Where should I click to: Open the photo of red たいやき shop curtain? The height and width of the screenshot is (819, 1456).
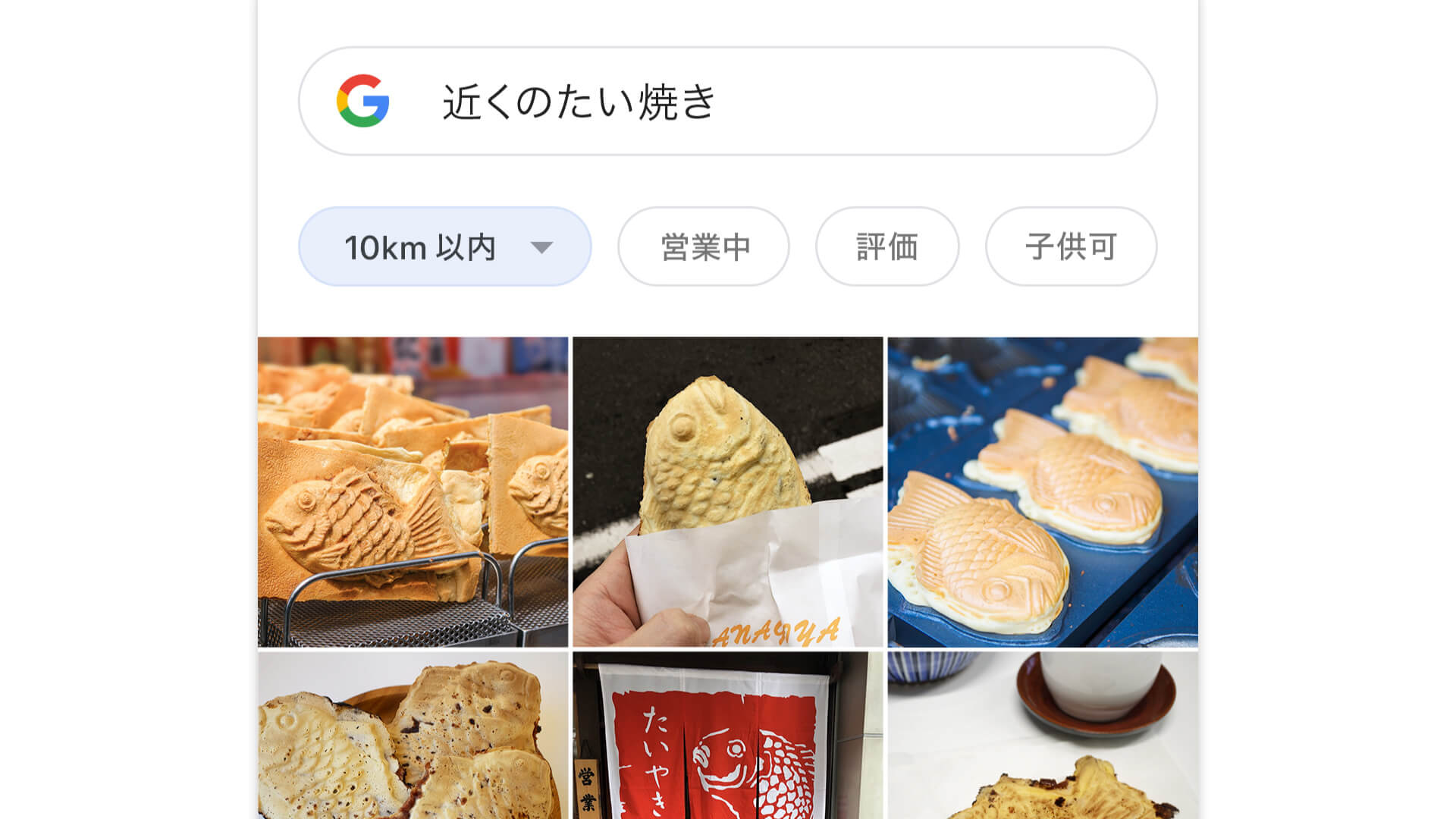728,736
